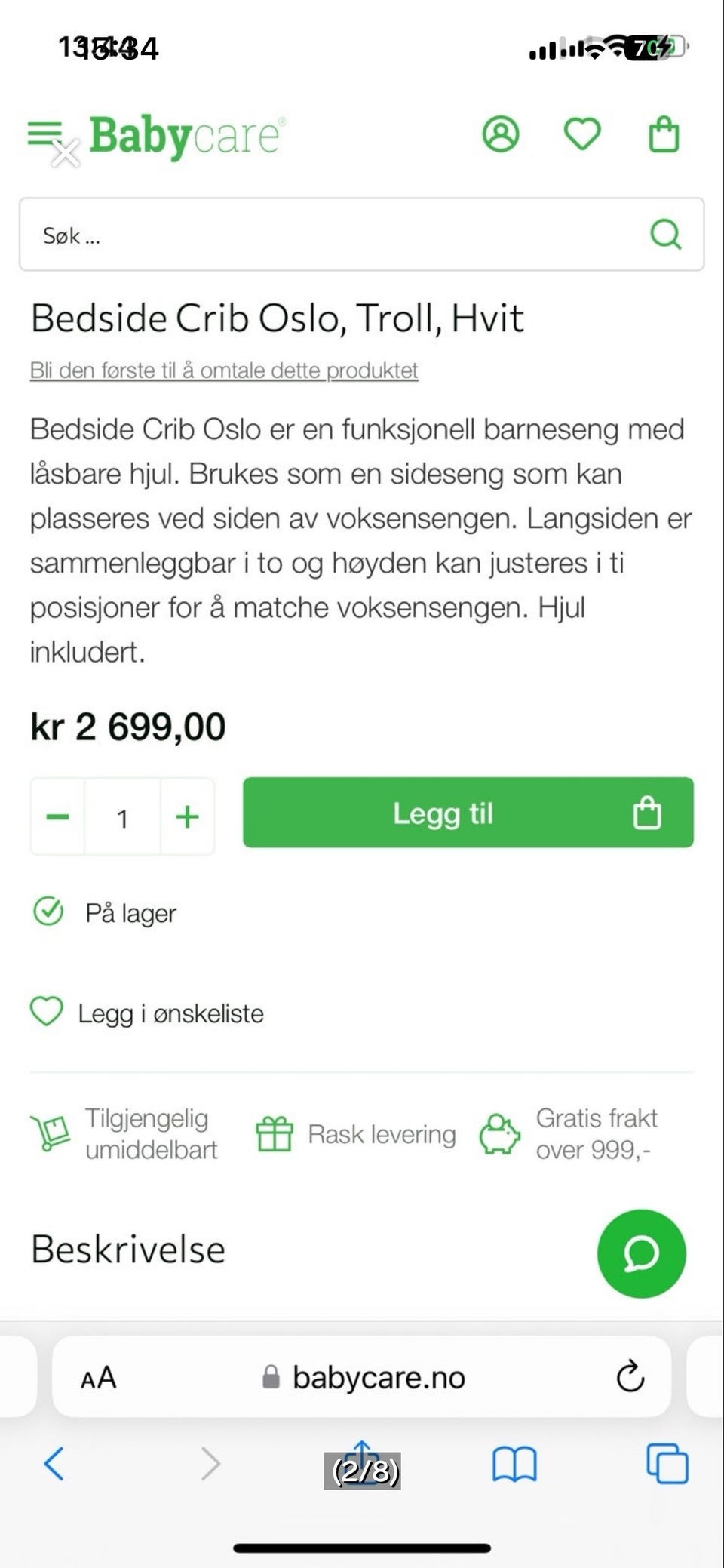Open the account profile icon
Image resolution: width=724 pixels, height=1568 pixels.
502,134
